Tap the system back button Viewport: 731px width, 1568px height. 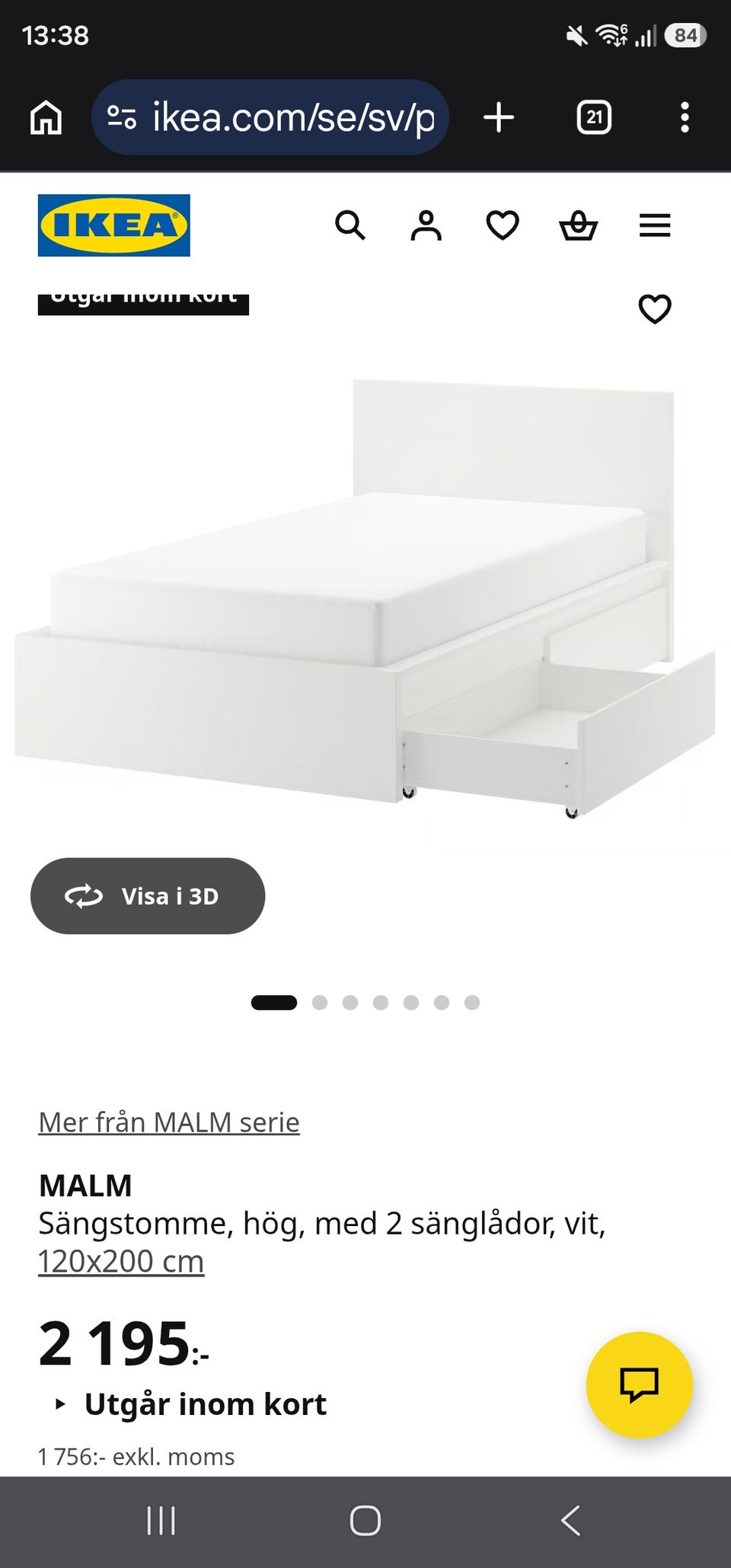click(x=571, y=1520)
